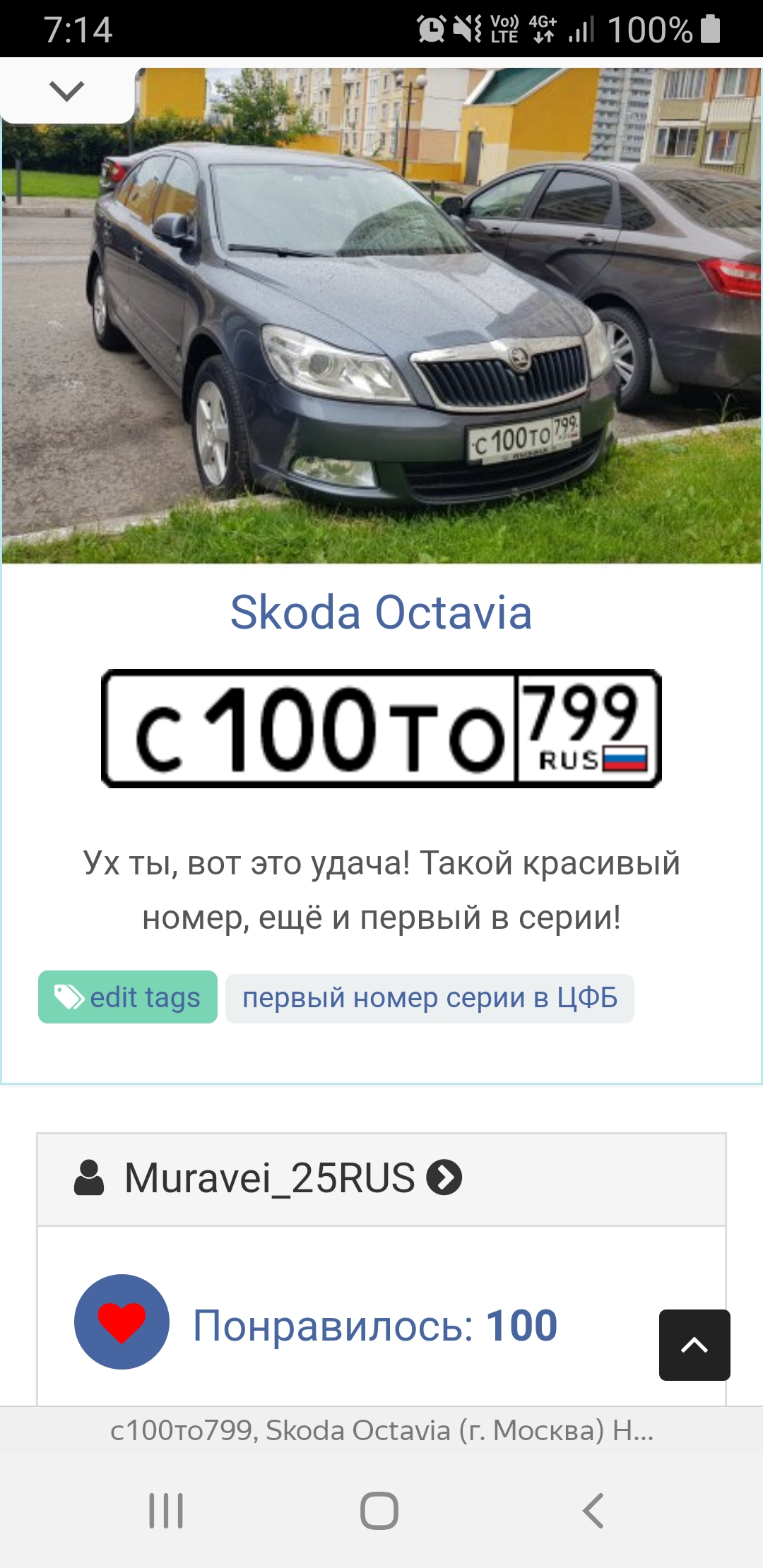Screen dimensions: 763x1568
Task: Expand the dropdown chevron at top left
Action: point(67,92)
